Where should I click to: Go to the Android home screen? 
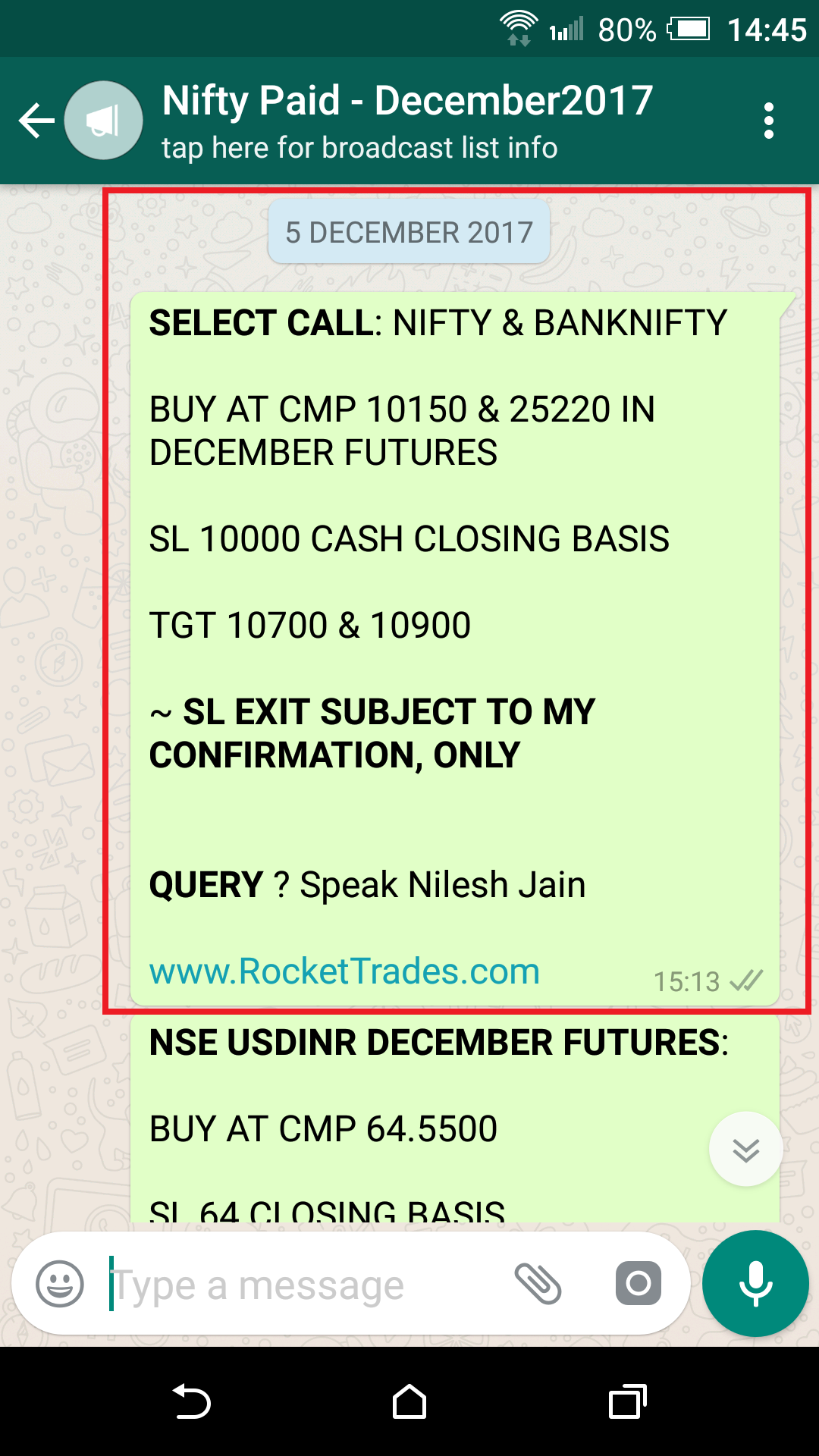click(x=409, y=1402)
